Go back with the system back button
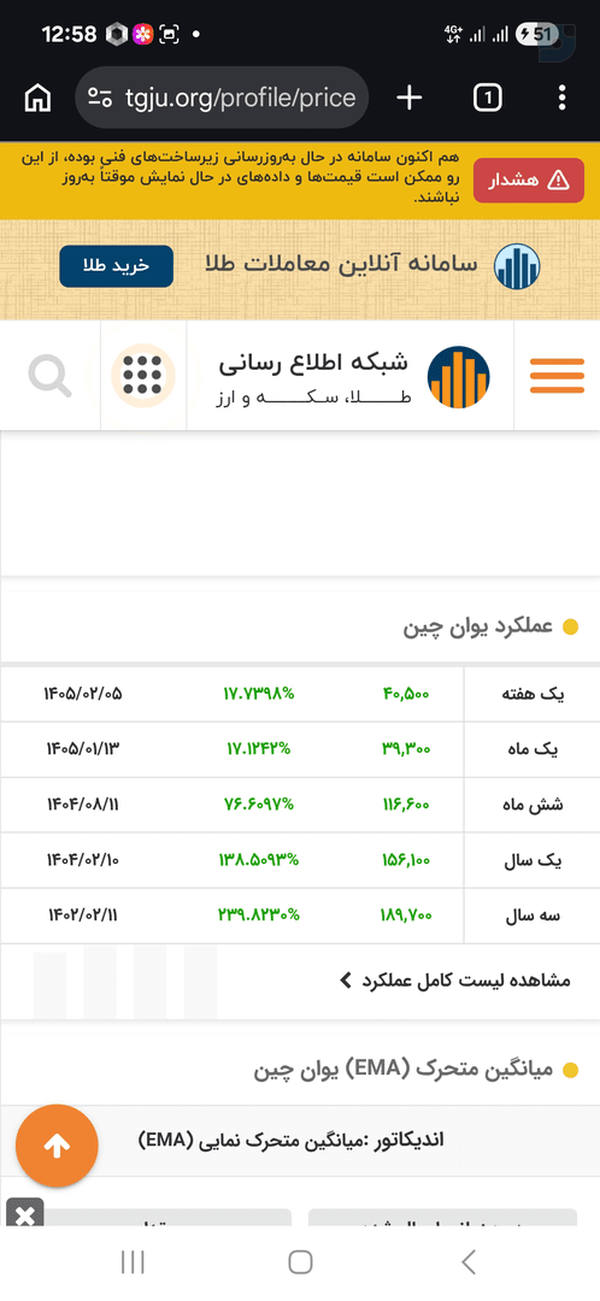The width and height of the screenshot is (600, 1301). (468, 1262)
